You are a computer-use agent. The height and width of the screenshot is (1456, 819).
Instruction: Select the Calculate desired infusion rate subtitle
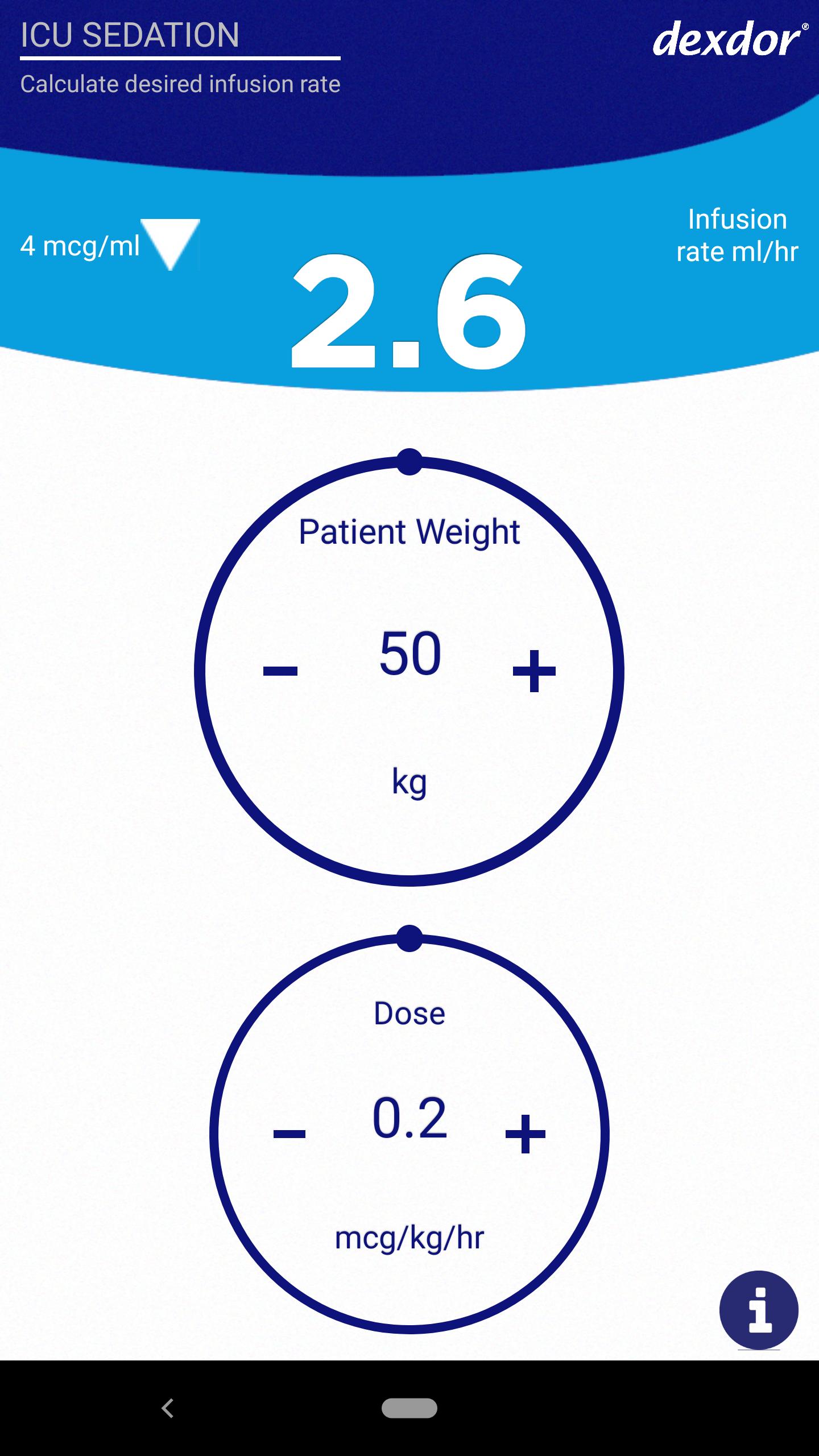pos(180,84)
